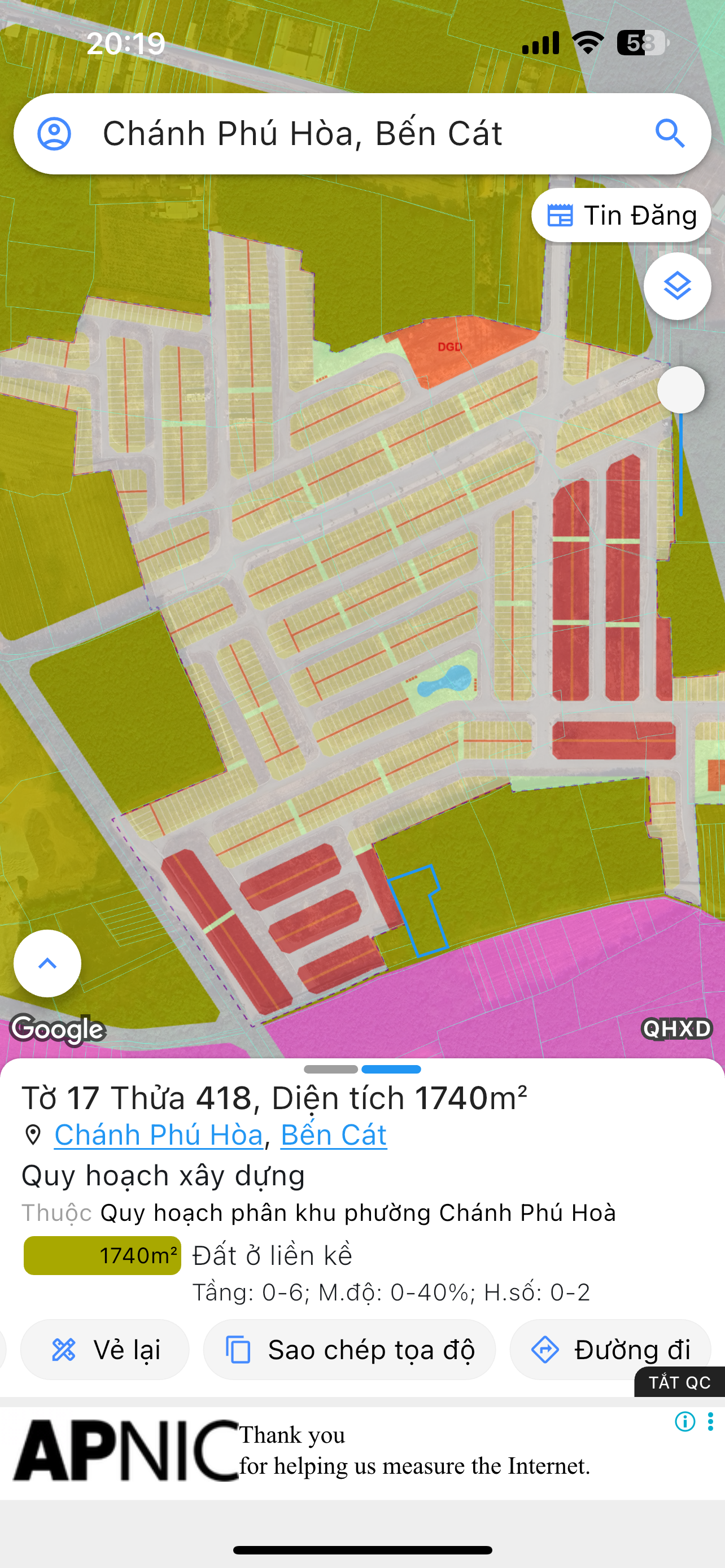Open the Chánh Phú Hòa link
This screenshot has height=1568, width=725.
(x=158, y=1135)
